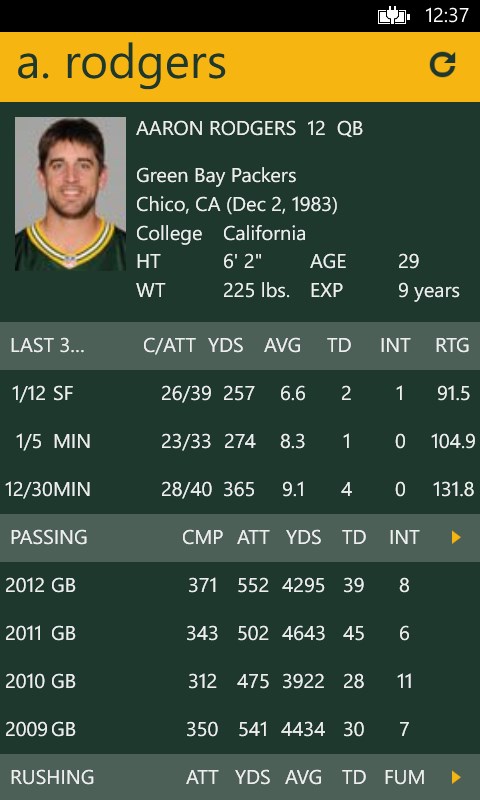Viewport: 480px width, 800px height.
Task: Expand the PASSING stats arrow
Action: 456,537
